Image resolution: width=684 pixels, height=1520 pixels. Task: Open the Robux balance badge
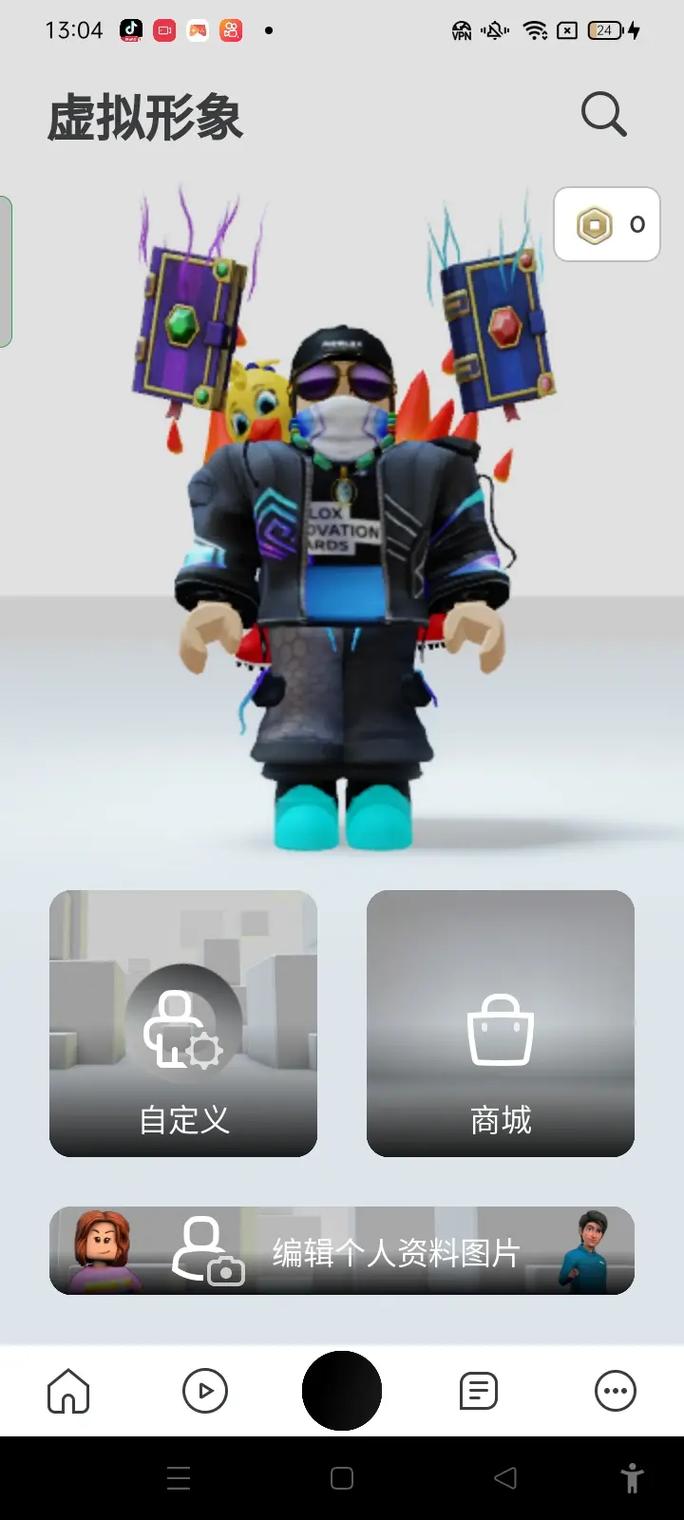coord(607,225)
